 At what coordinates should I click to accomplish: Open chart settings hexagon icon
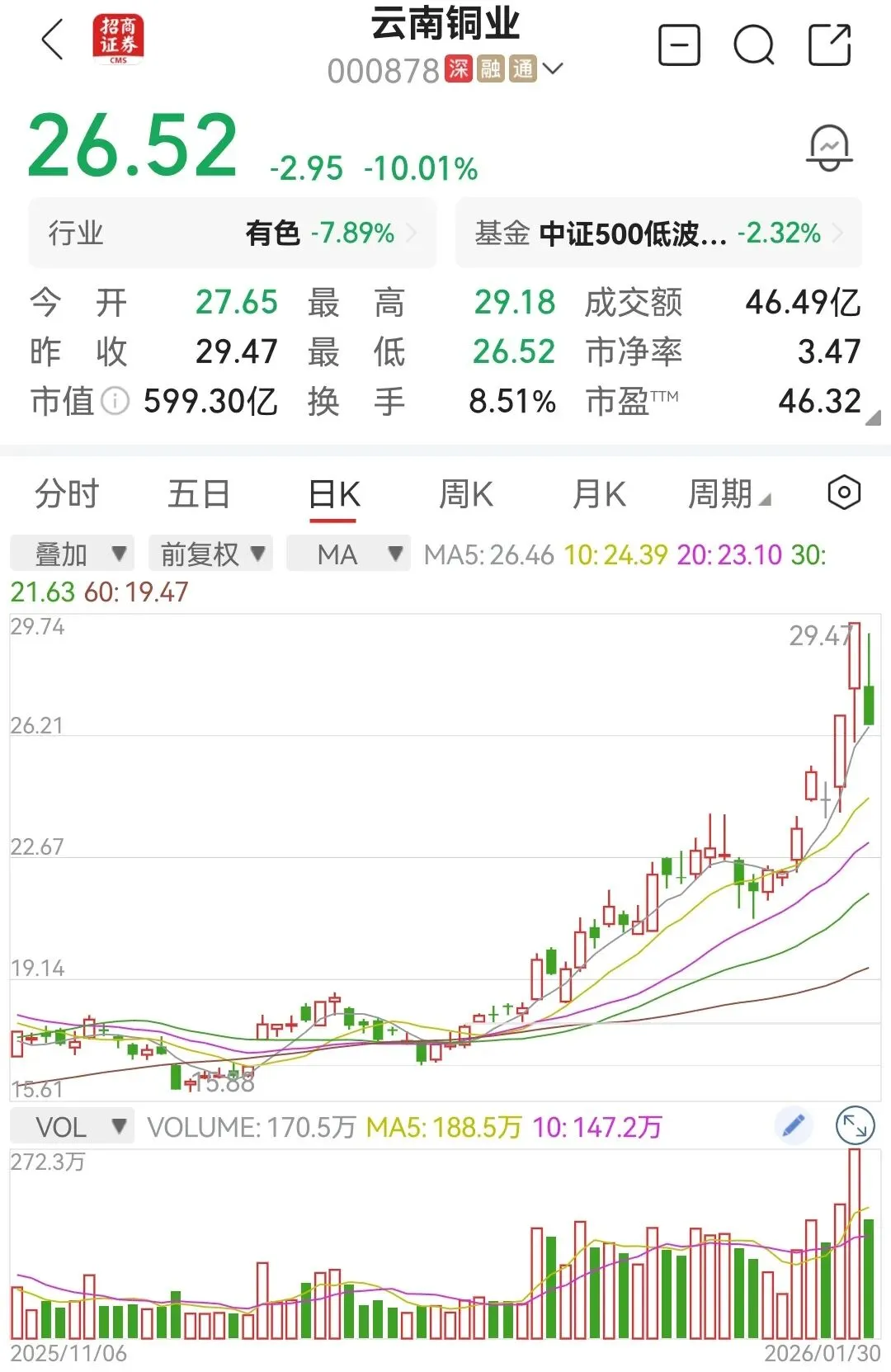coord(843,493)
